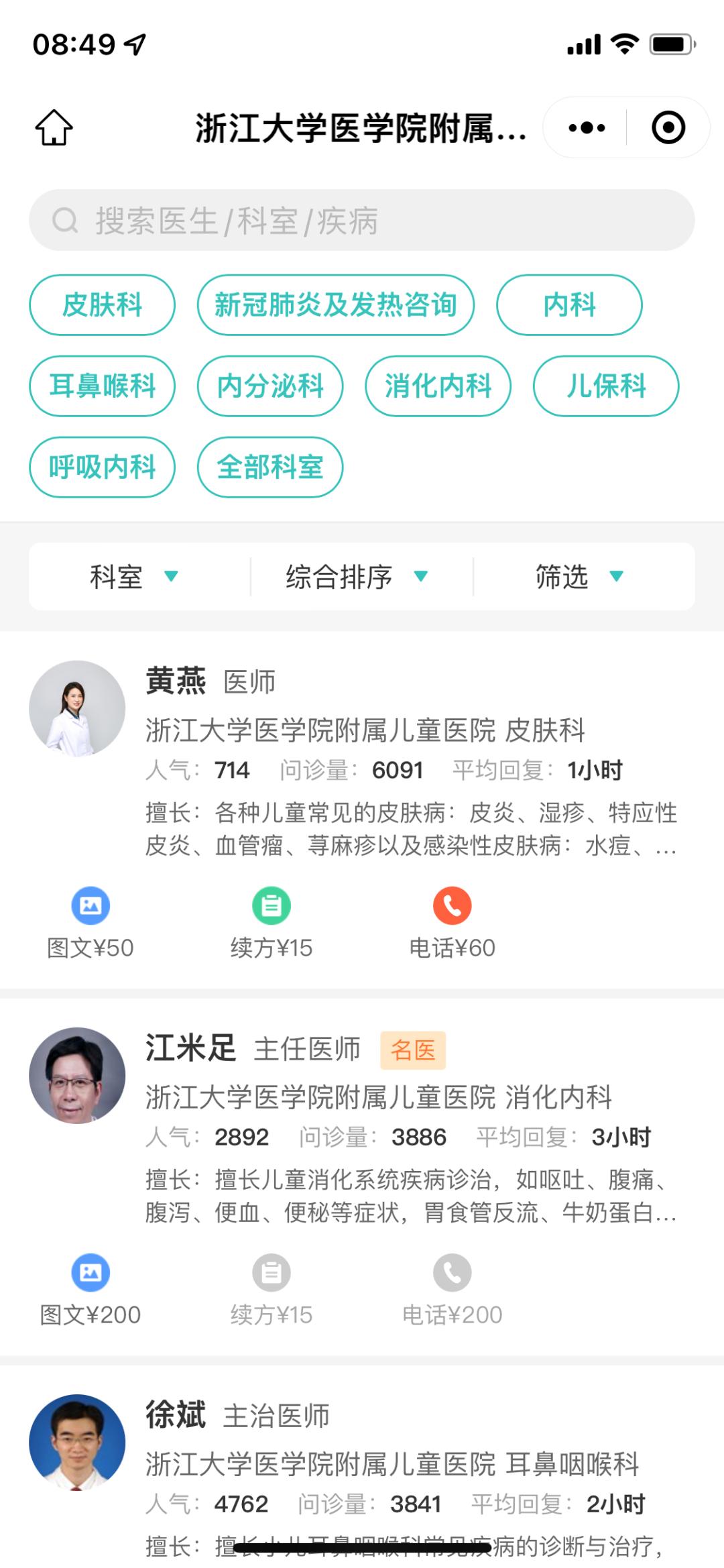Tap the search magnifier icon
The image size is (724, 1568).
tap(62, 219)
